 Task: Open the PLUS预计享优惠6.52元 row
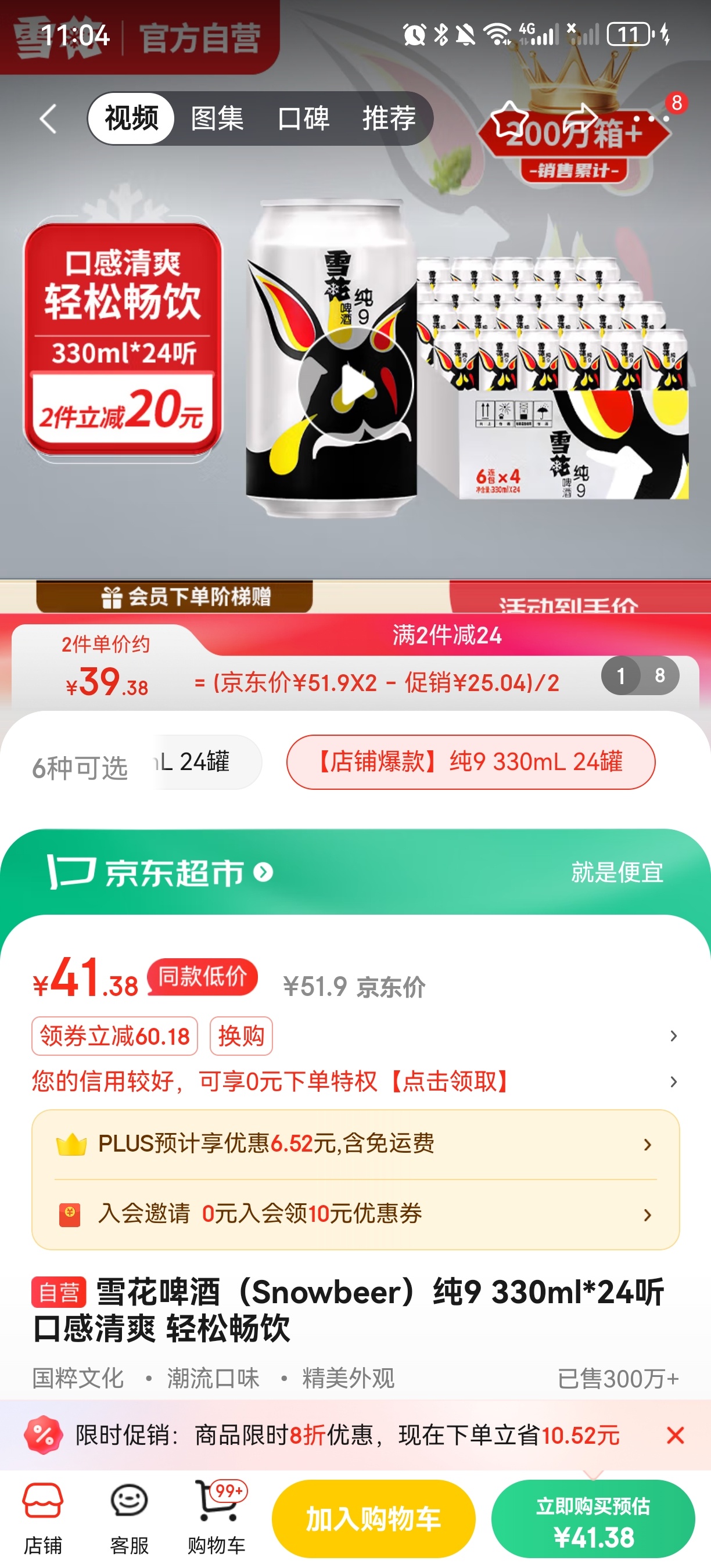355,1144
